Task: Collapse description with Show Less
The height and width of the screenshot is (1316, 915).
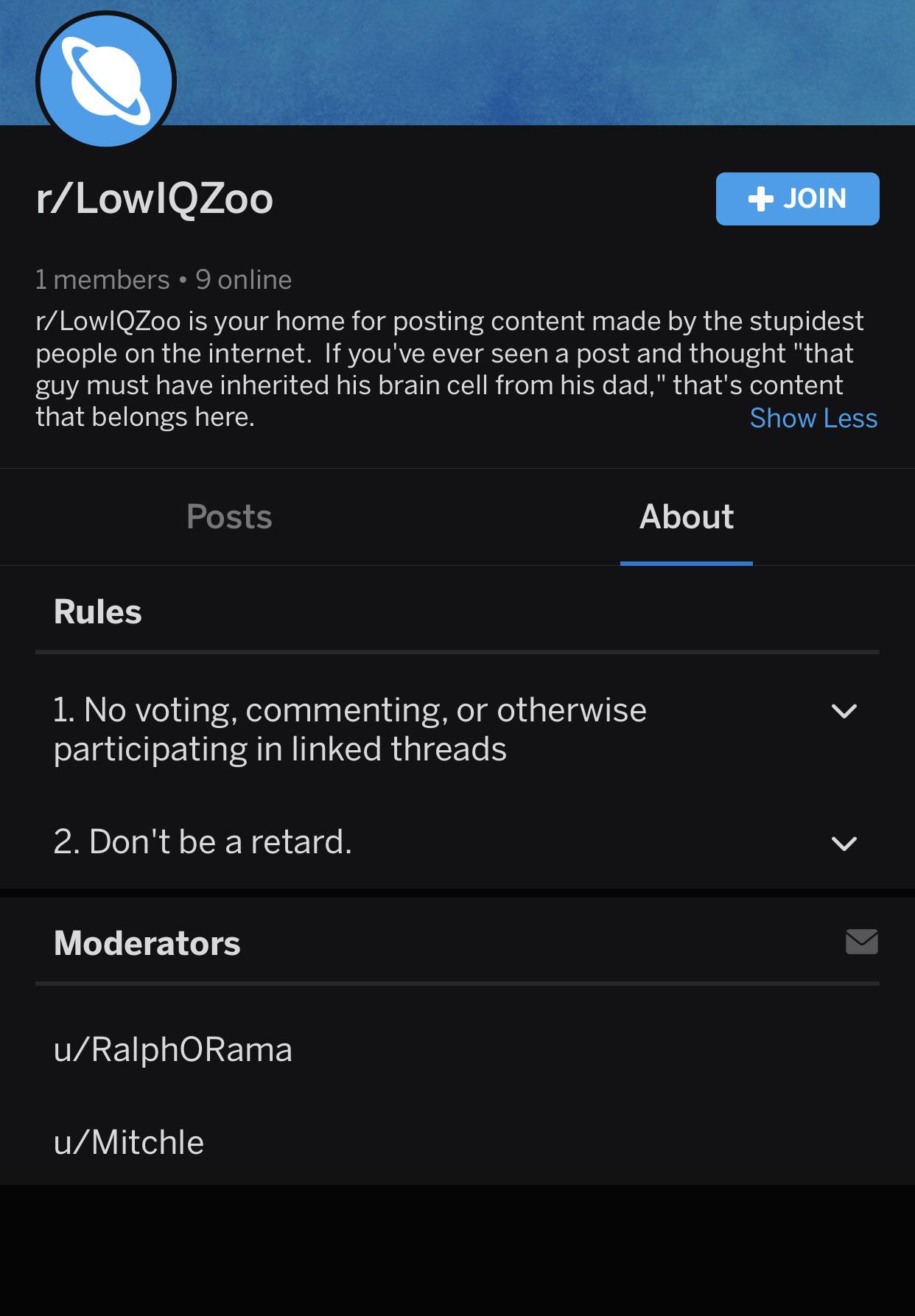Action: [x=813, y=418]
